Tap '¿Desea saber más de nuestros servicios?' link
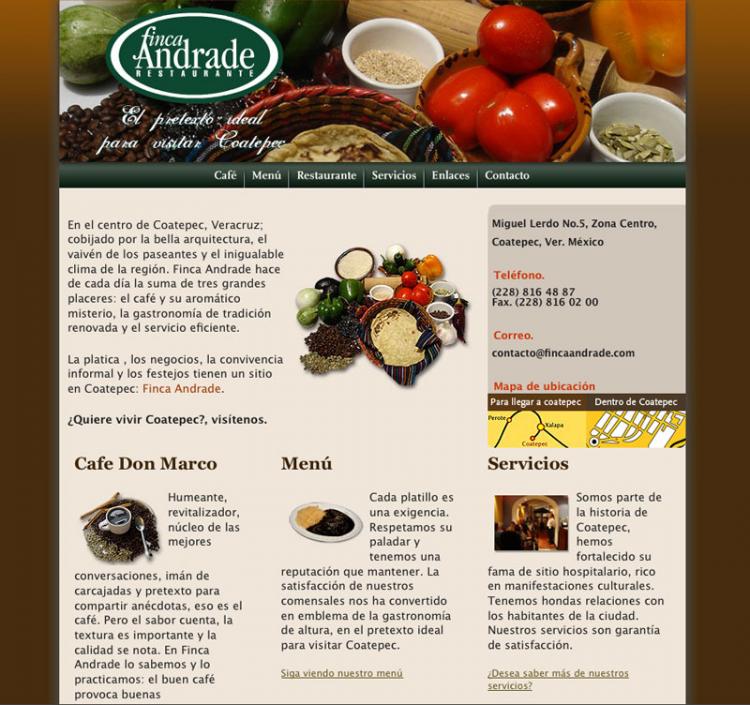750x705 pixels. [558, 679]
